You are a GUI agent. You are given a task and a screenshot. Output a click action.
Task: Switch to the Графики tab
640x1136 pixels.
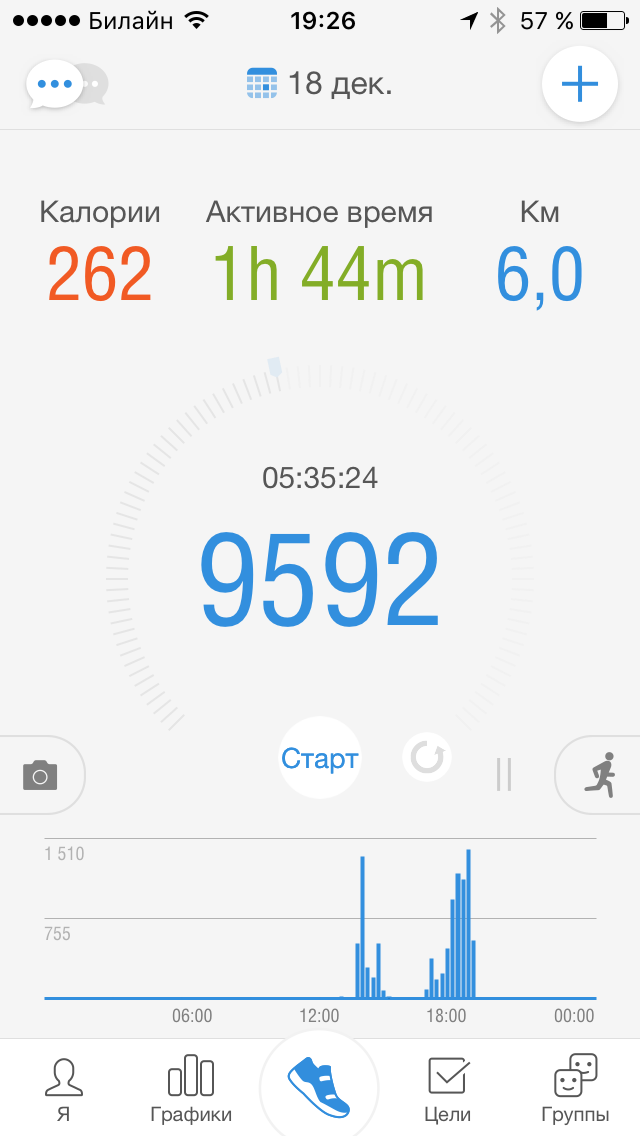tap(191, 1088)
